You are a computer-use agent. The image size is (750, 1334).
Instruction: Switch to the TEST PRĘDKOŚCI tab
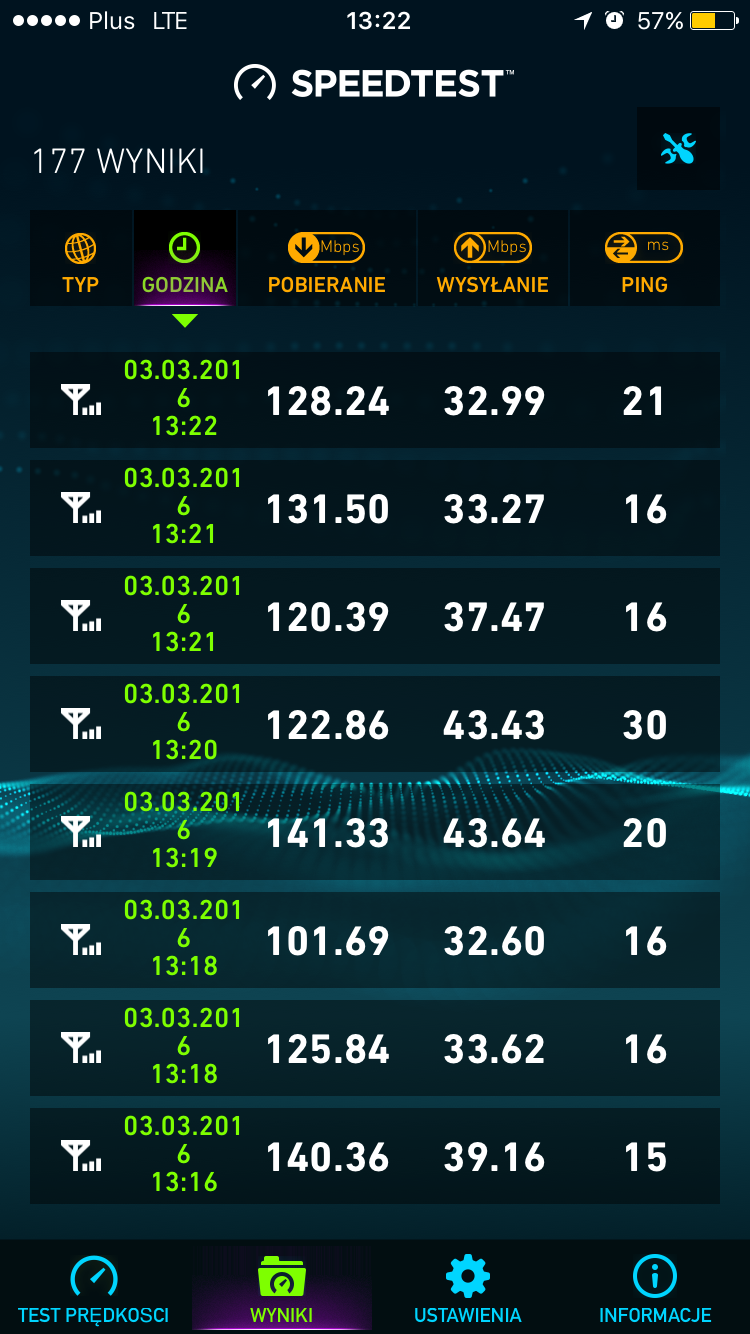[94, 1288]
